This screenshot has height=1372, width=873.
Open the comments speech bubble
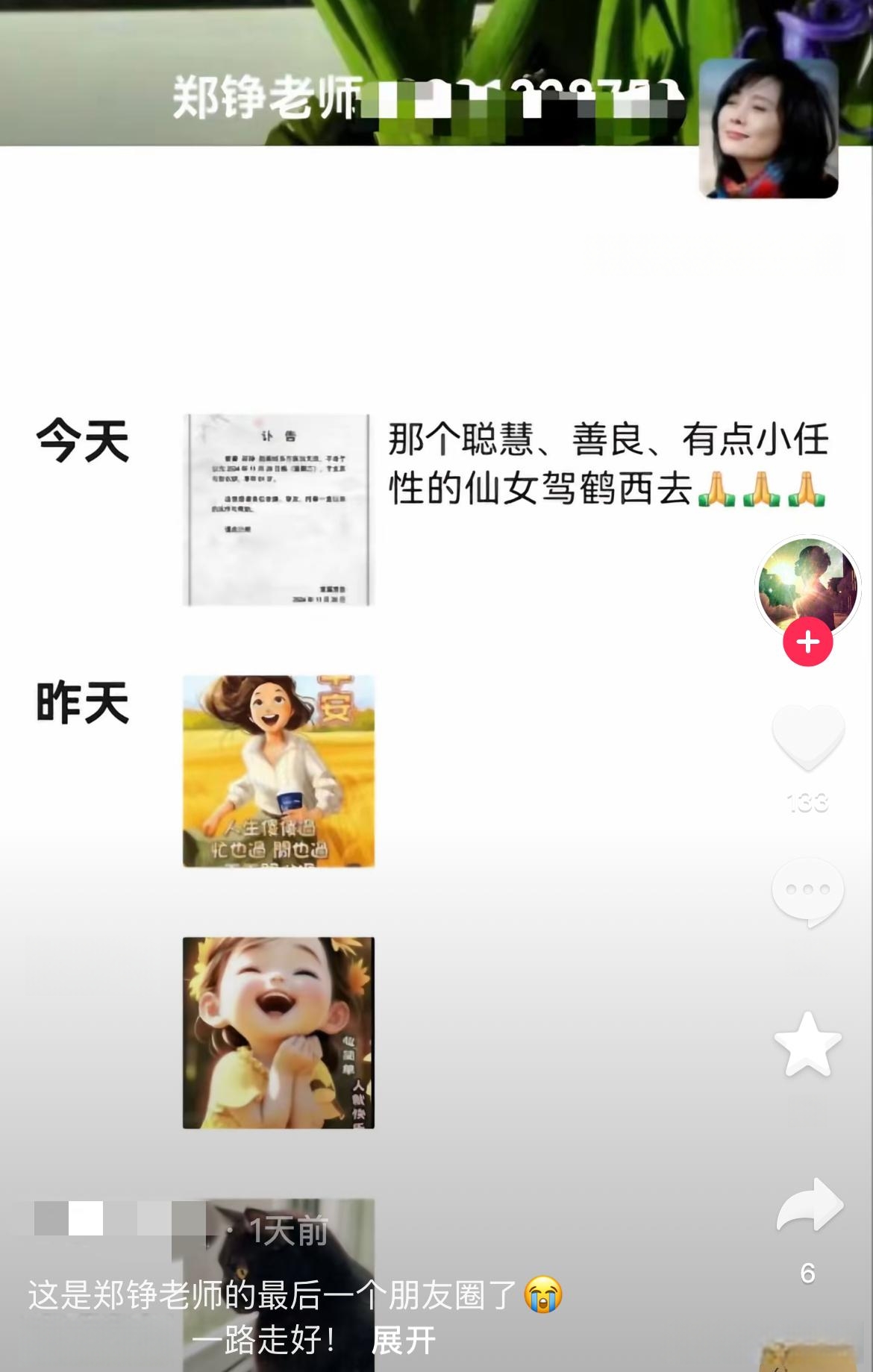click(x=807, y=891)
